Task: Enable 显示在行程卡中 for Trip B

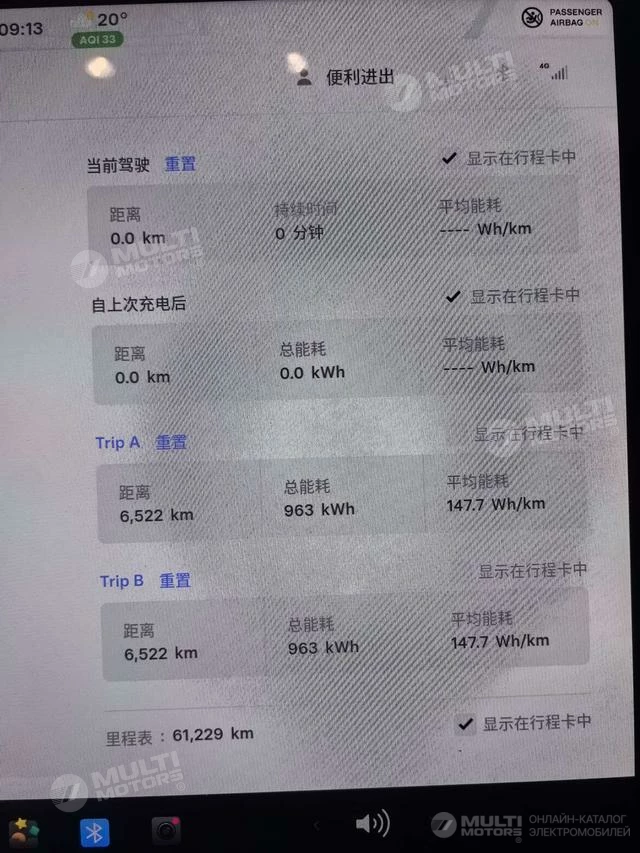Action: (532, 570)
